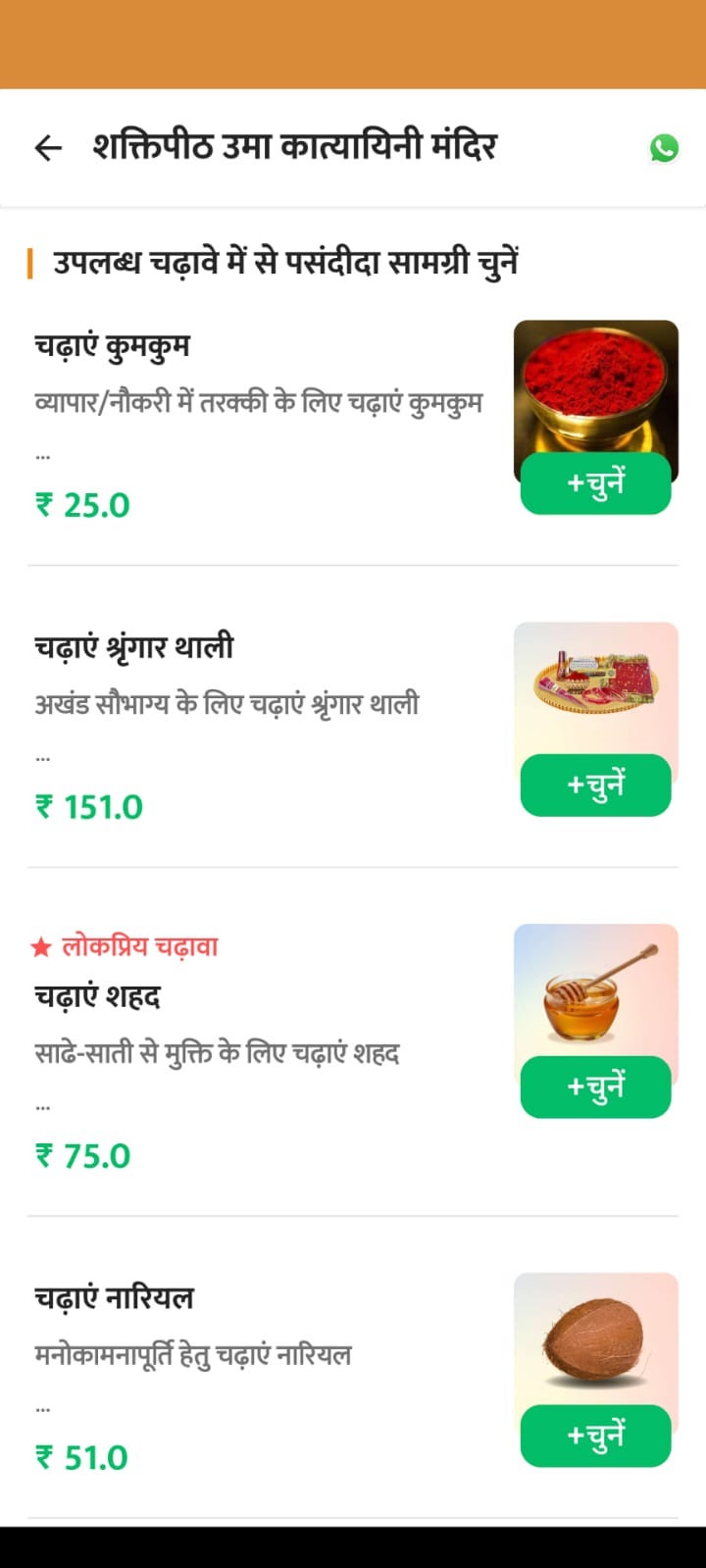Viewport: 706px width, 1568px height.
Task: Select +चुनें for चढ़ाएं कुमकुम
Action: tap(595, 483)
